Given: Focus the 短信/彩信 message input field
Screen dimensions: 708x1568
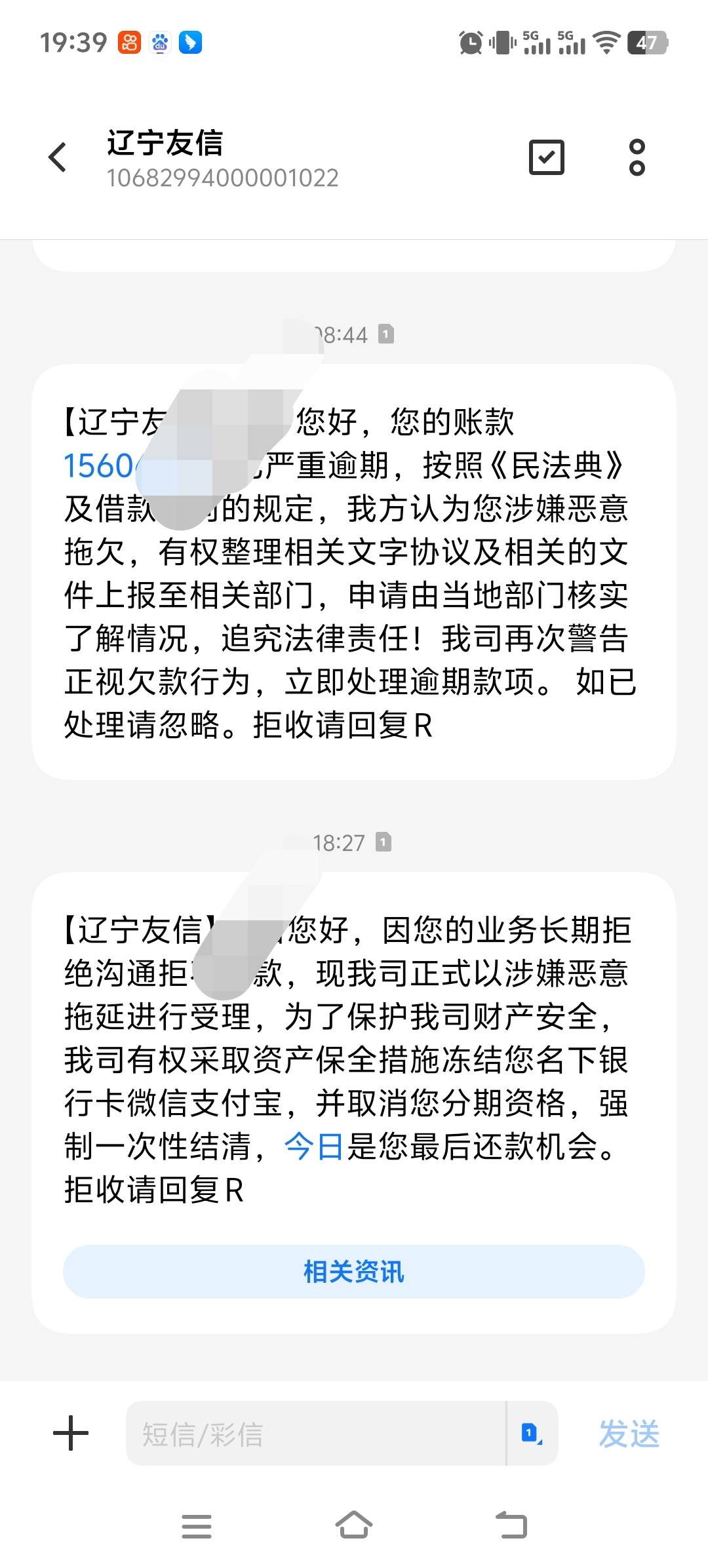Looking at the screenshot, I should pyautogui.click(x=316, y=1434).
